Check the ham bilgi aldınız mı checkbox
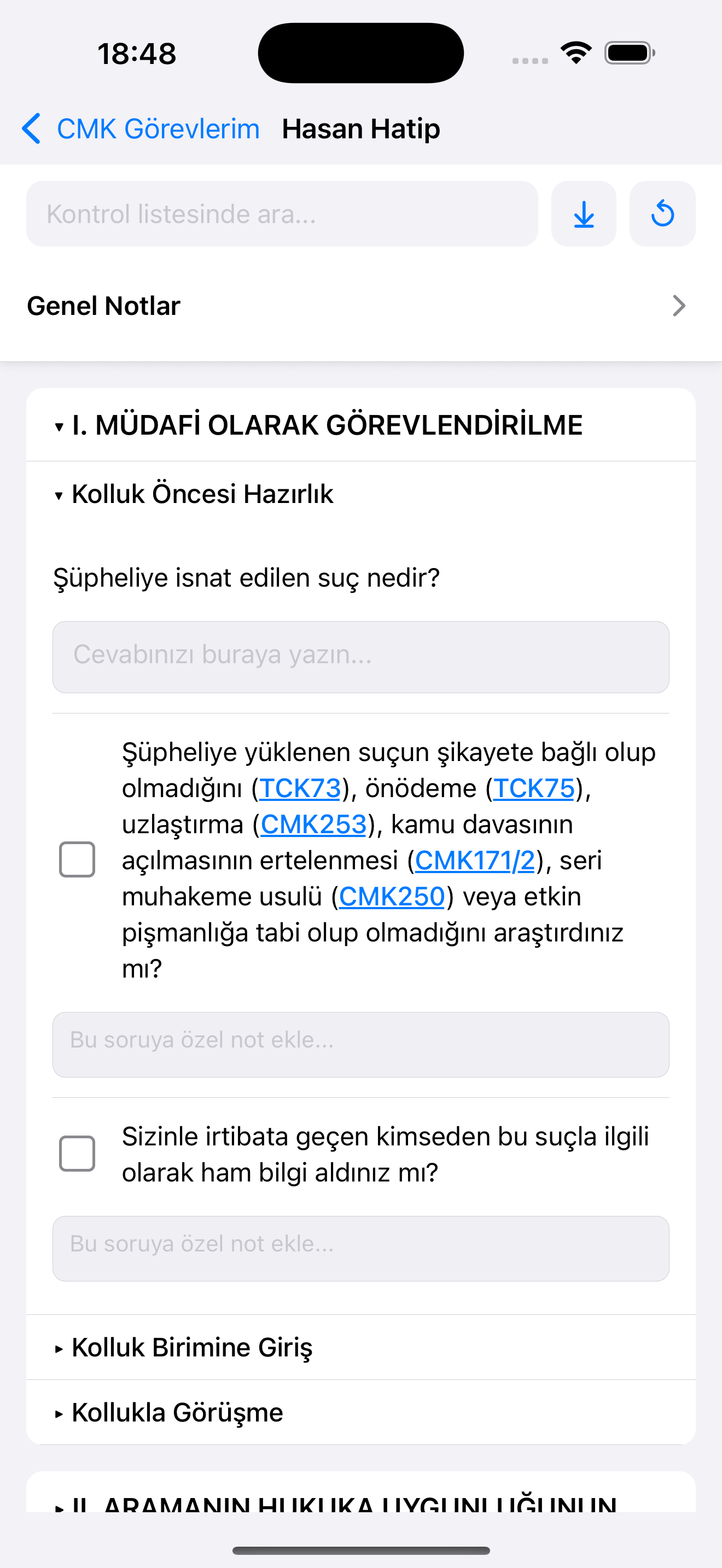722x1568 pixels. coord(77,1152)
